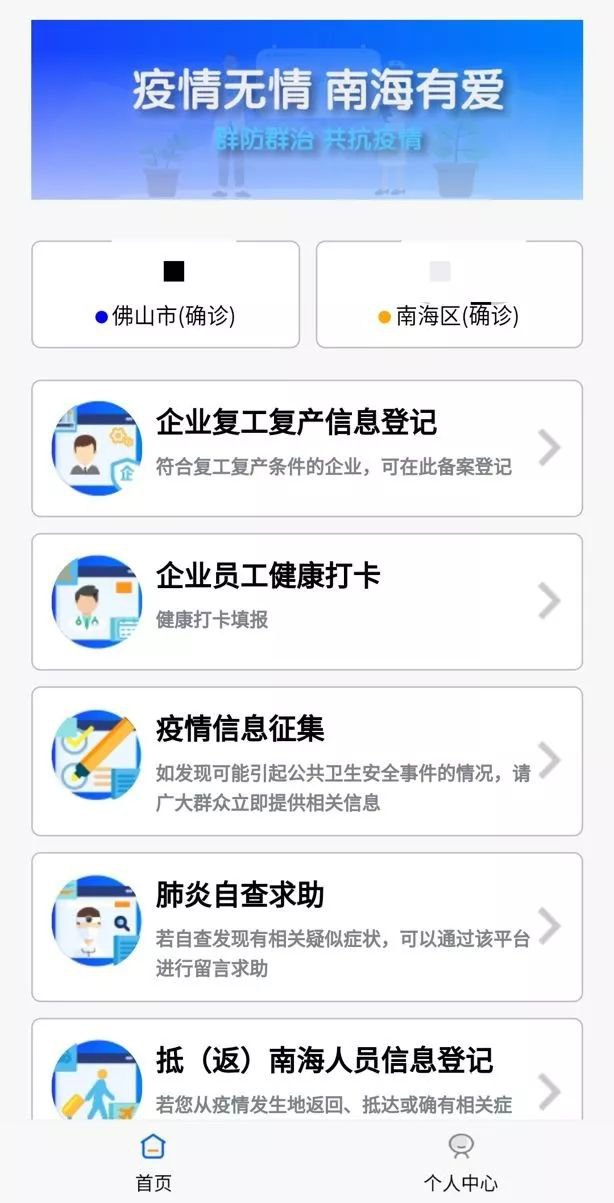Screen dimensions: 614x1203
Task: Switch to the 首页 tab
Action: click(x=153, y=1162)
